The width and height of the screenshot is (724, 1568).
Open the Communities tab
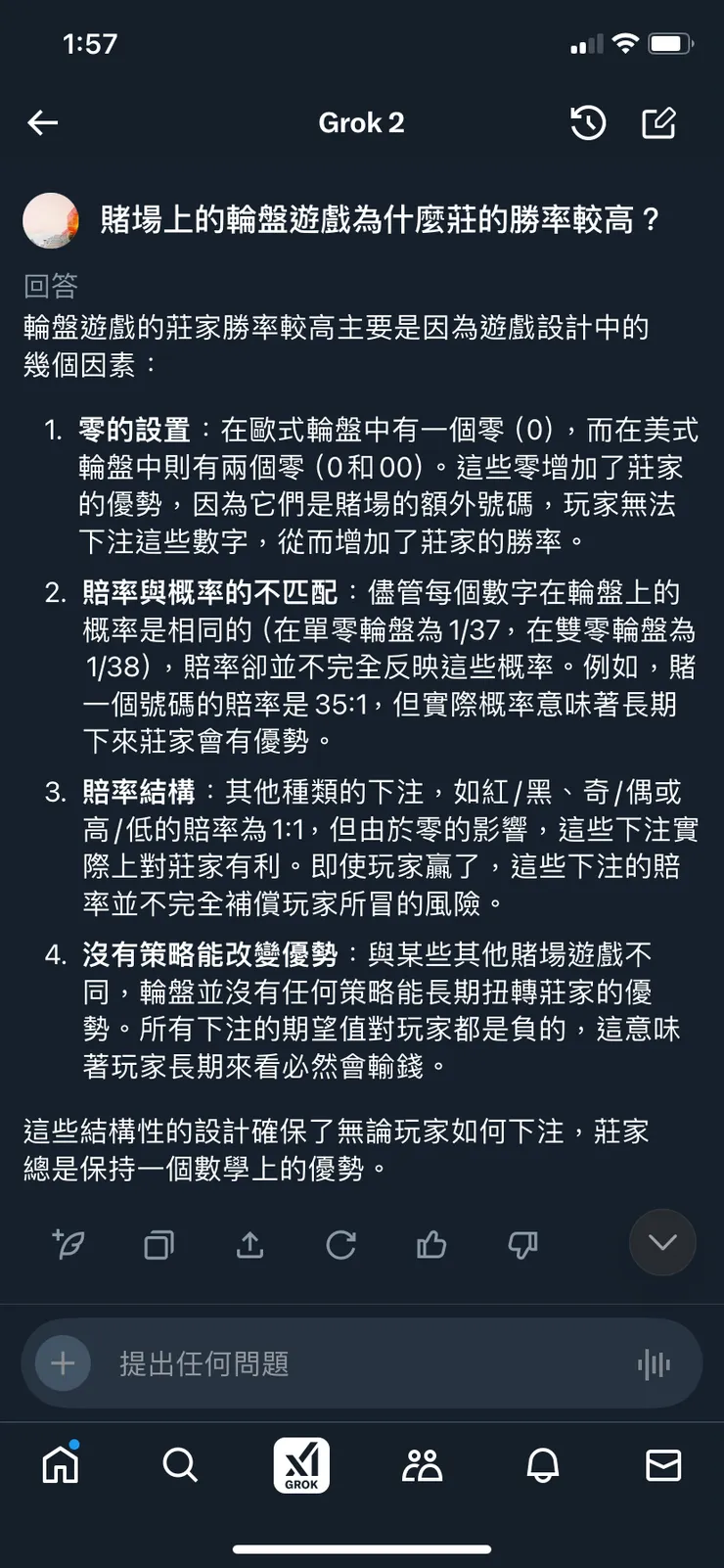422,1465
